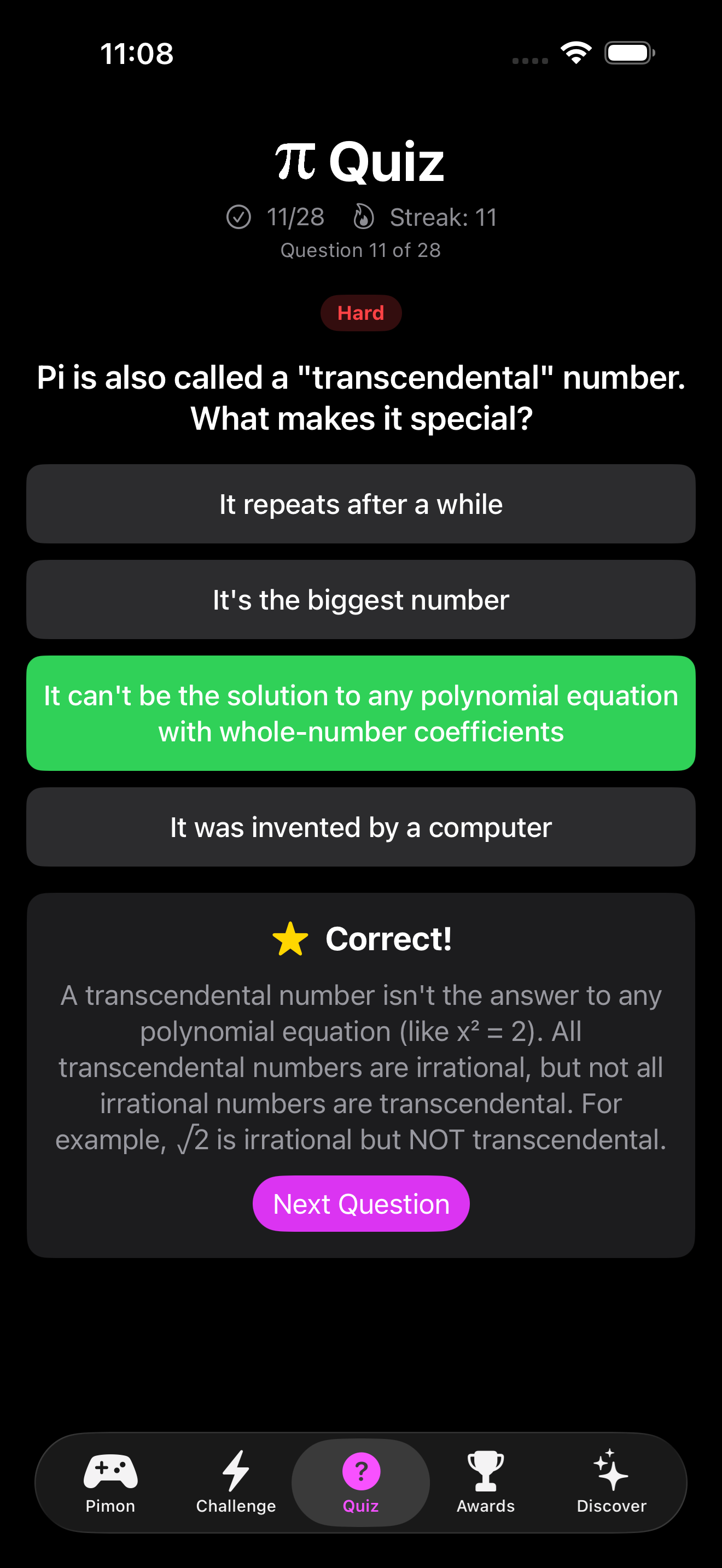Choose "It's the biggest number" answer

(361, 600)
